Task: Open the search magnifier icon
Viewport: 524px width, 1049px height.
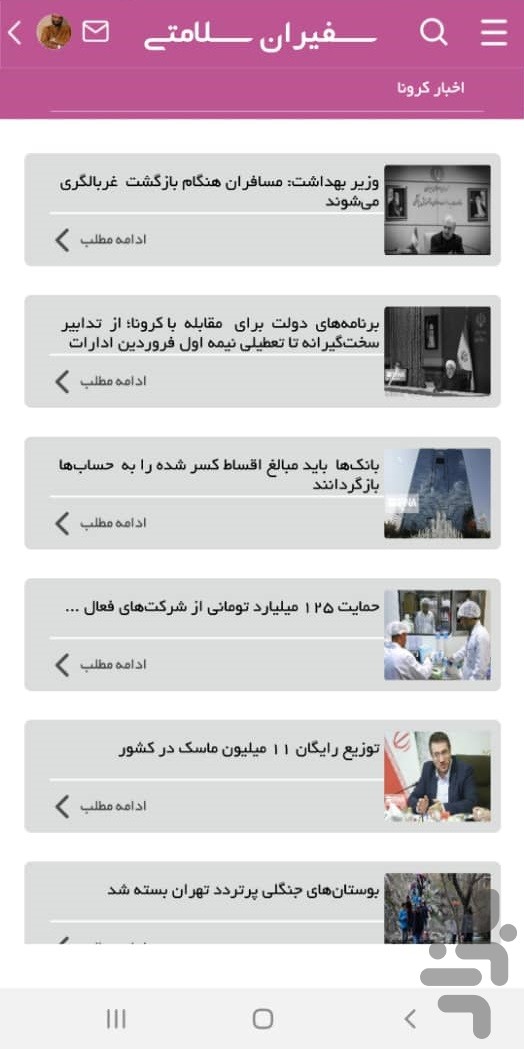Action: (434, 31)
